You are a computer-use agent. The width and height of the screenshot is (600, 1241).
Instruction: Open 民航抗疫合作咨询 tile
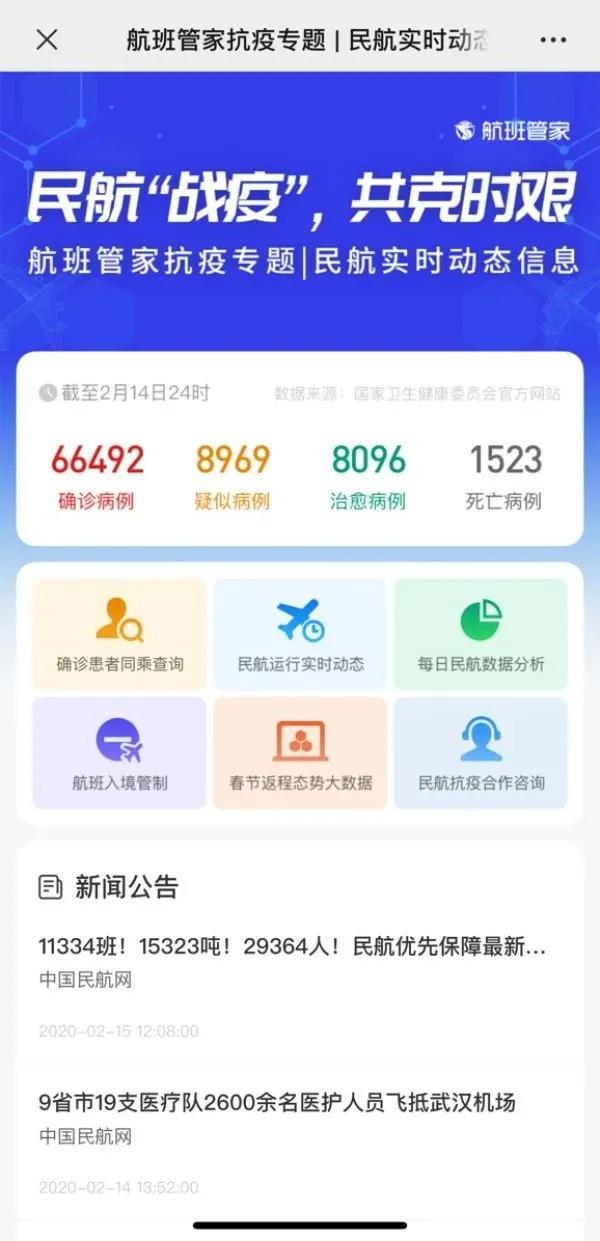[x=481, y=753]
